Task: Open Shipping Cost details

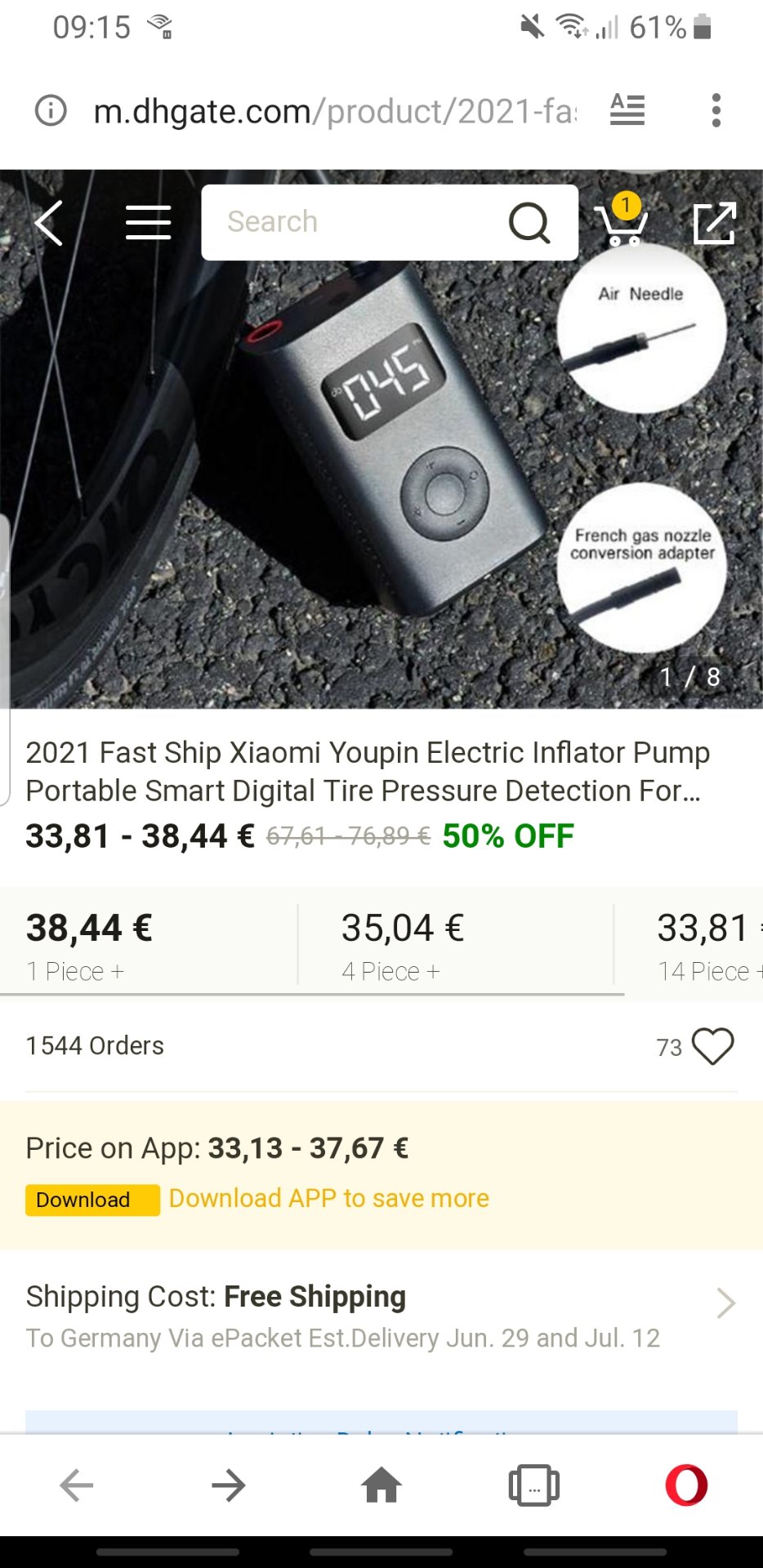Action: click(x=381, y=1316)
